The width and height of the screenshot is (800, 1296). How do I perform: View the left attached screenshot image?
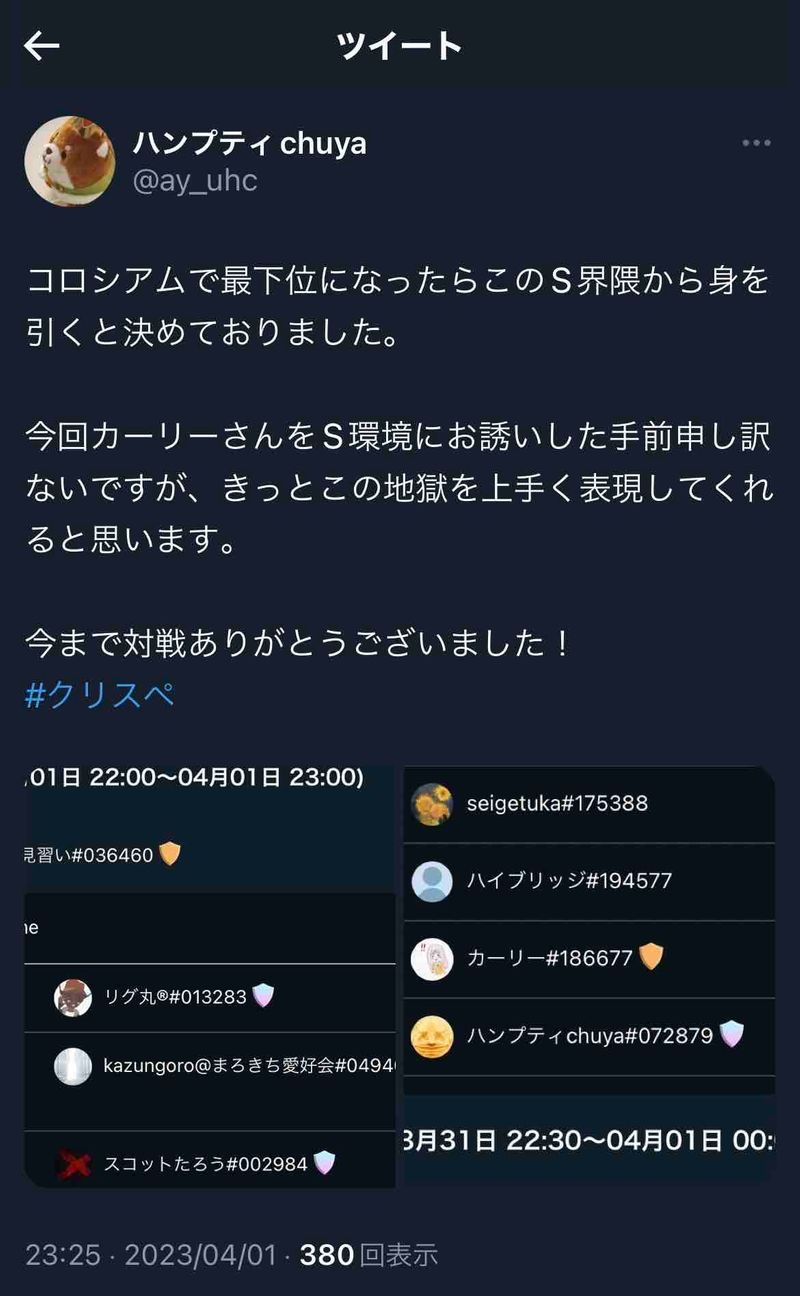click(x=210, y=977)
